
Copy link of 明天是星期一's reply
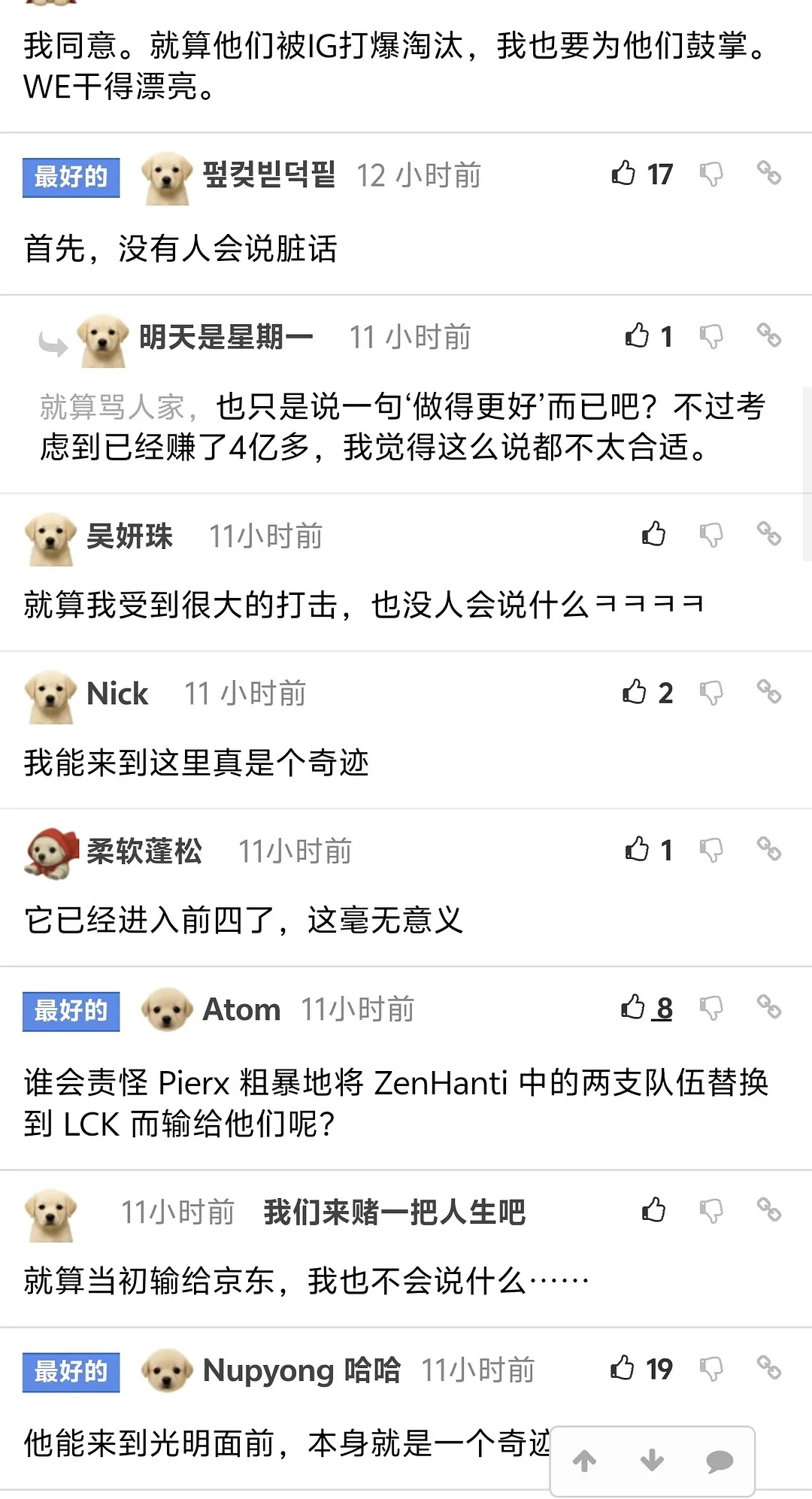click(x=768, y=335)
